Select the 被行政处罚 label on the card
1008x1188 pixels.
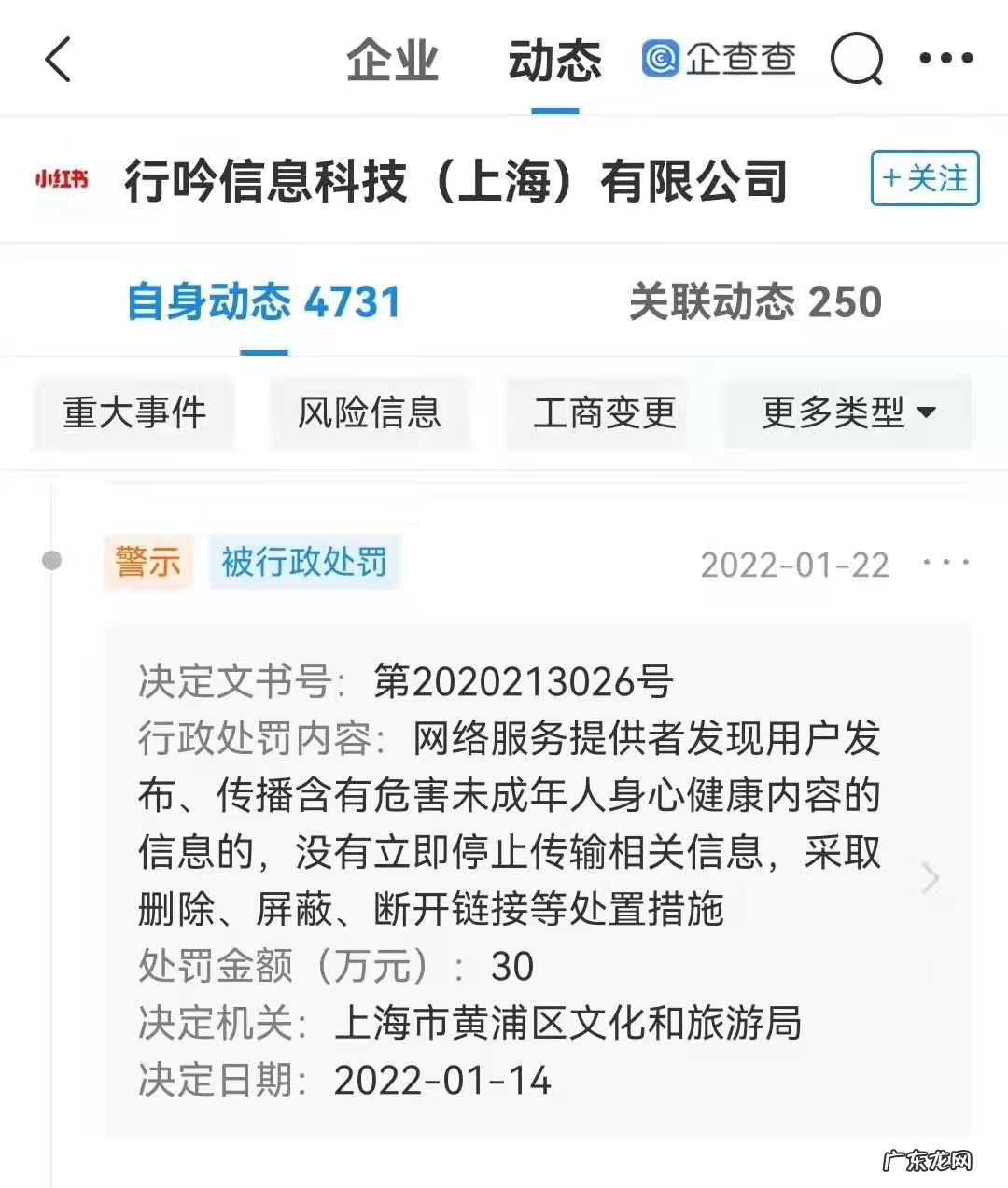pyautogui.click(x=301, y=562)
